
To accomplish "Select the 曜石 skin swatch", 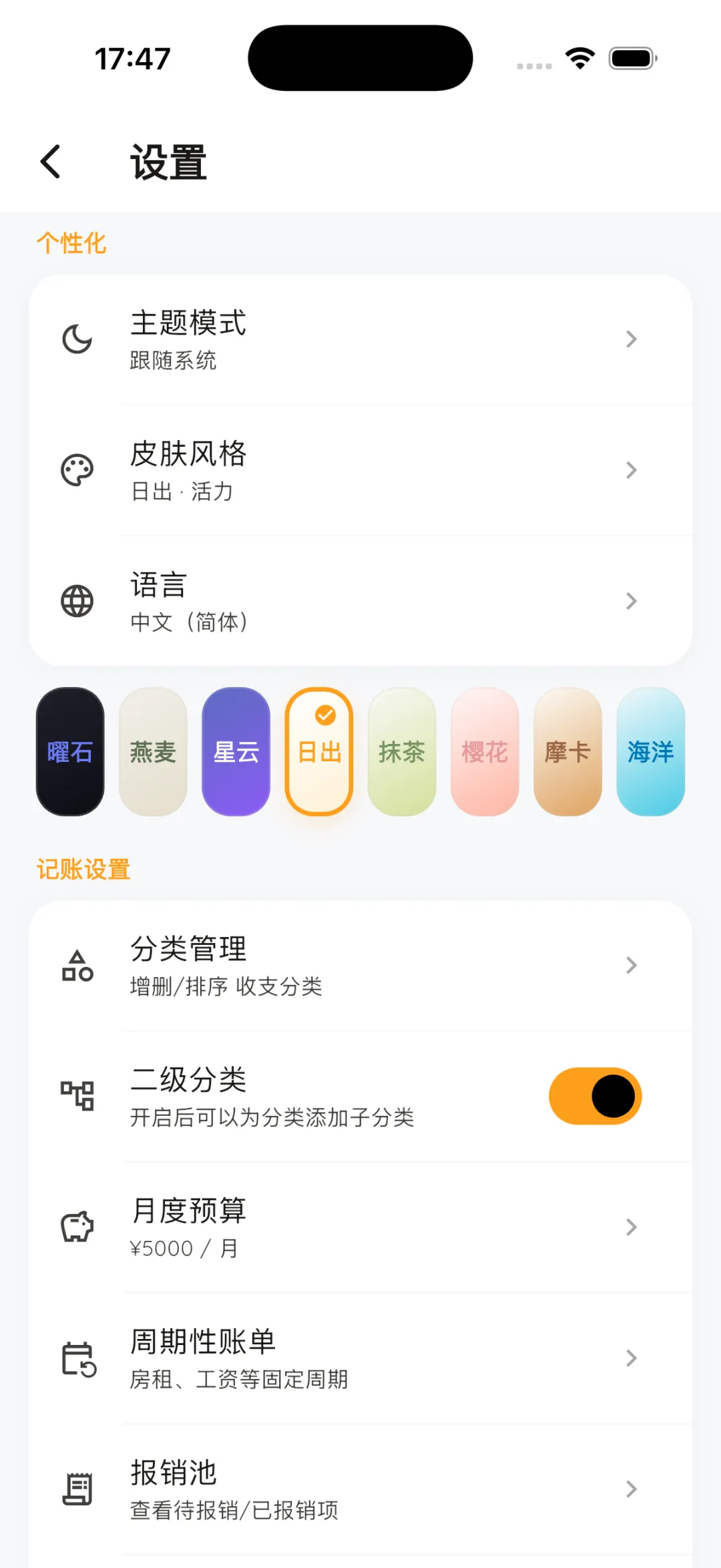I will 70,752.
